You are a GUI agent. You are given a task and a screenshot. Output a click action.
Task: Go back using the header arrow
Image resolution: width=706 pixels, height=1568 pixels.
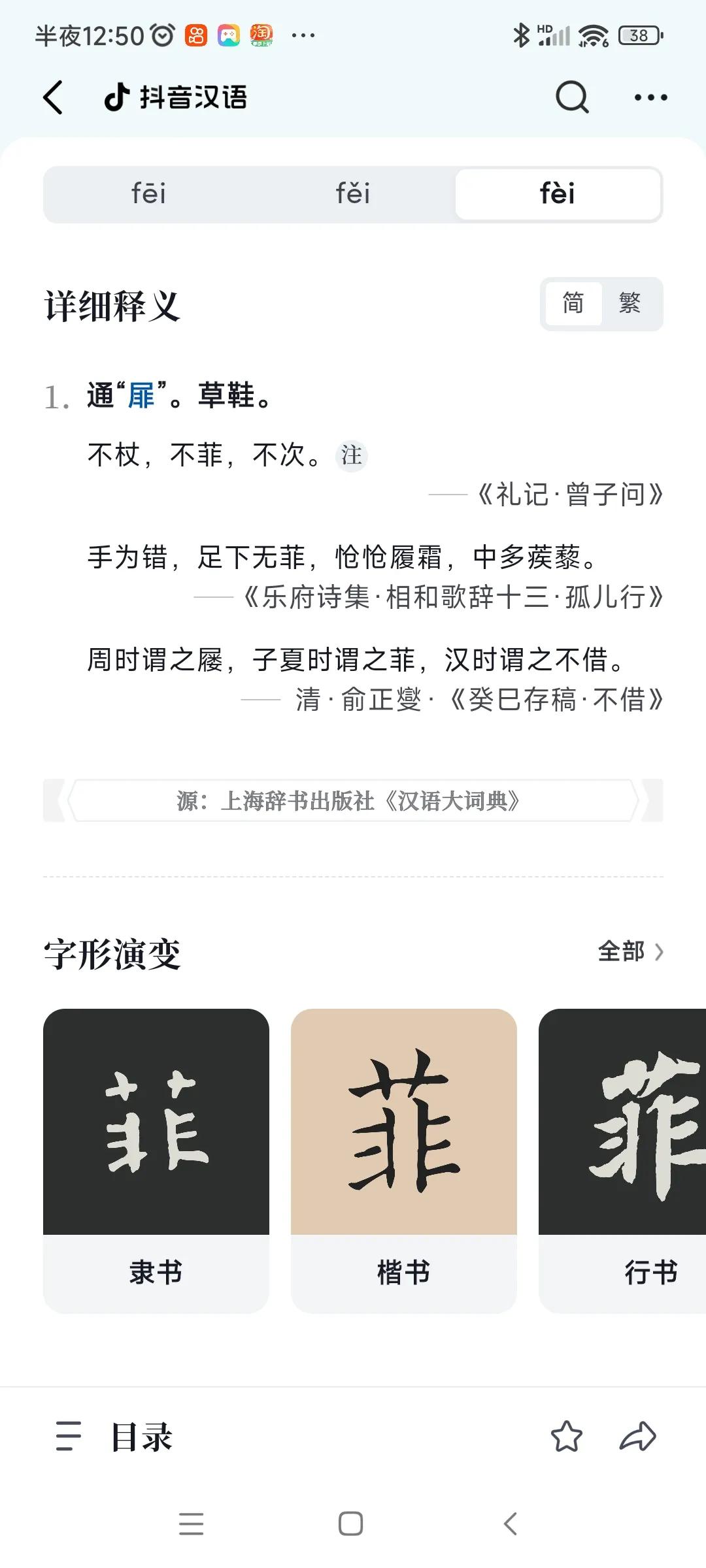pyautogui.click(x=53, y=97)
